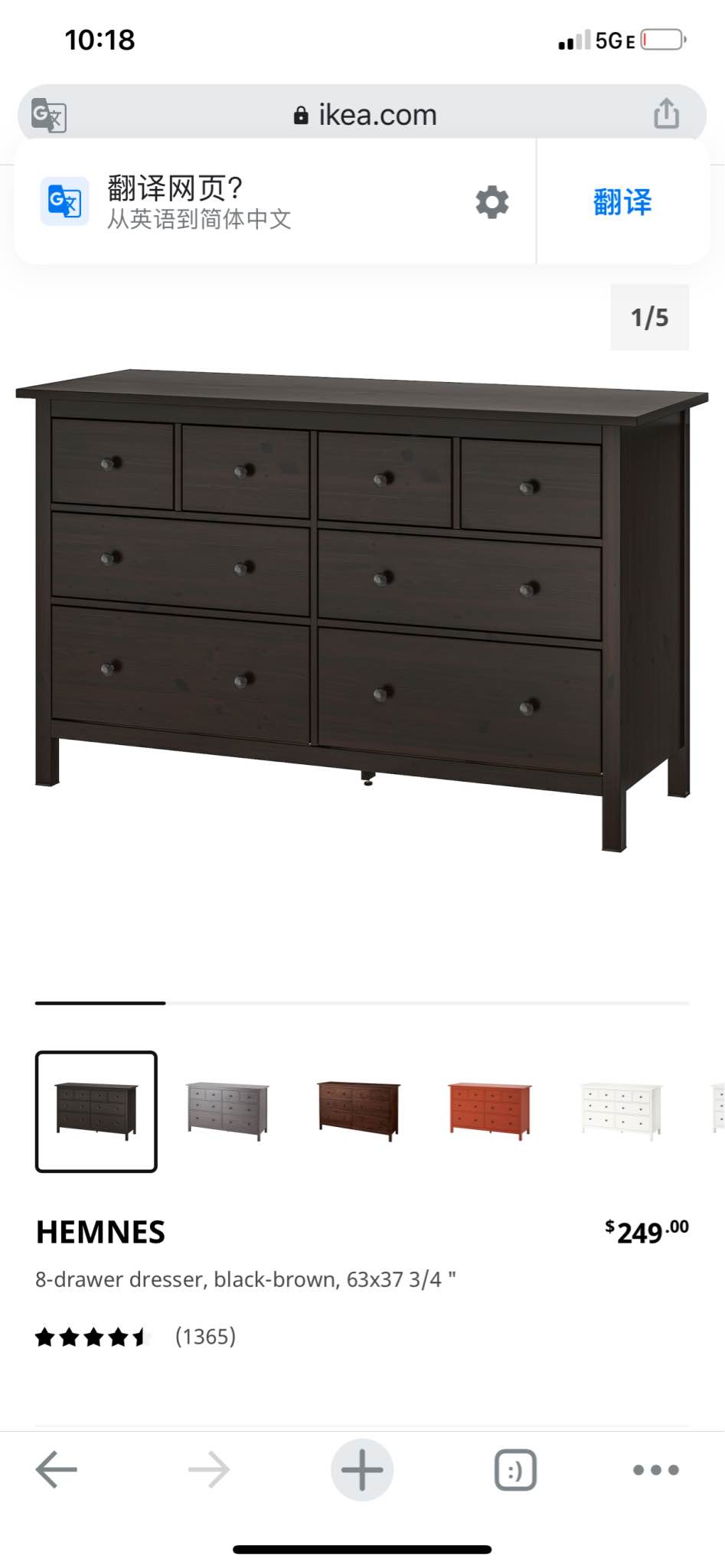Go back to the previous page
The height and width of the screenshot is (1568, 725).
click(57, 1469)
